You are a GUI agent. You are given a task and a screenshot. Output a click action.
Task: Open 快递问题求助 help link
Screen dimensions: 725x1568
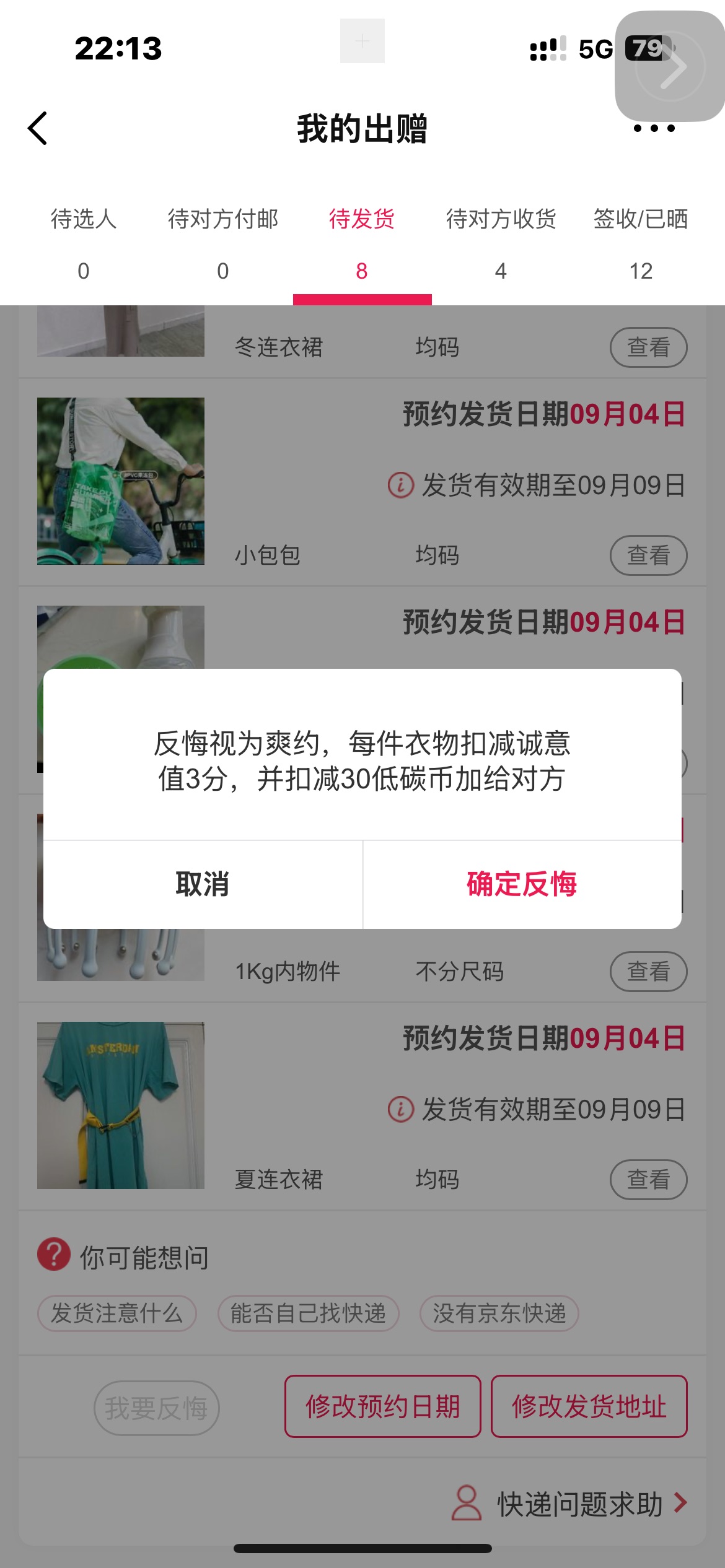click(570, 1504)
